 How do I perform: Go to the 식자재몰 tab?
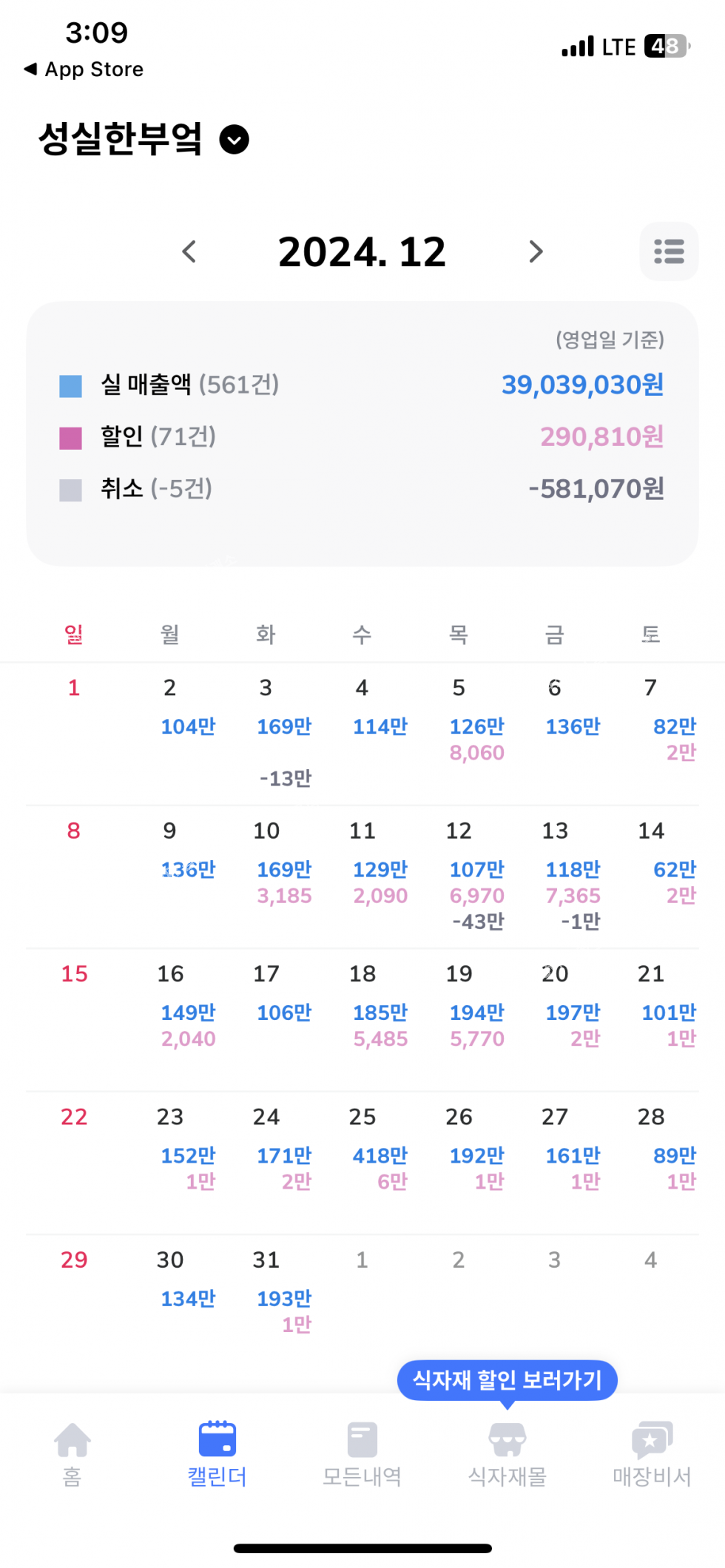pyautogui.click(x=507, y=1453)
